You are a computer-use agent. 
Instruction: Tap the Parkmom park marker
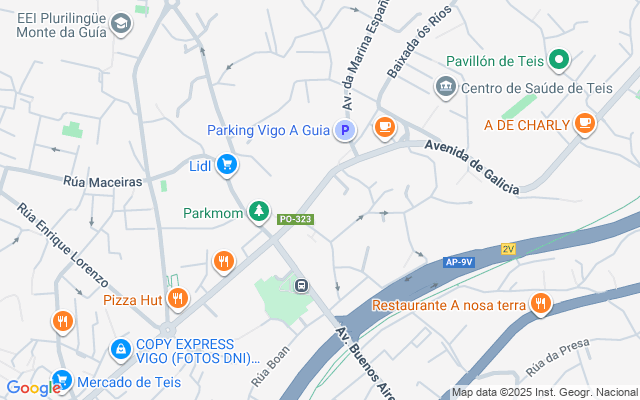click(259, 212)
